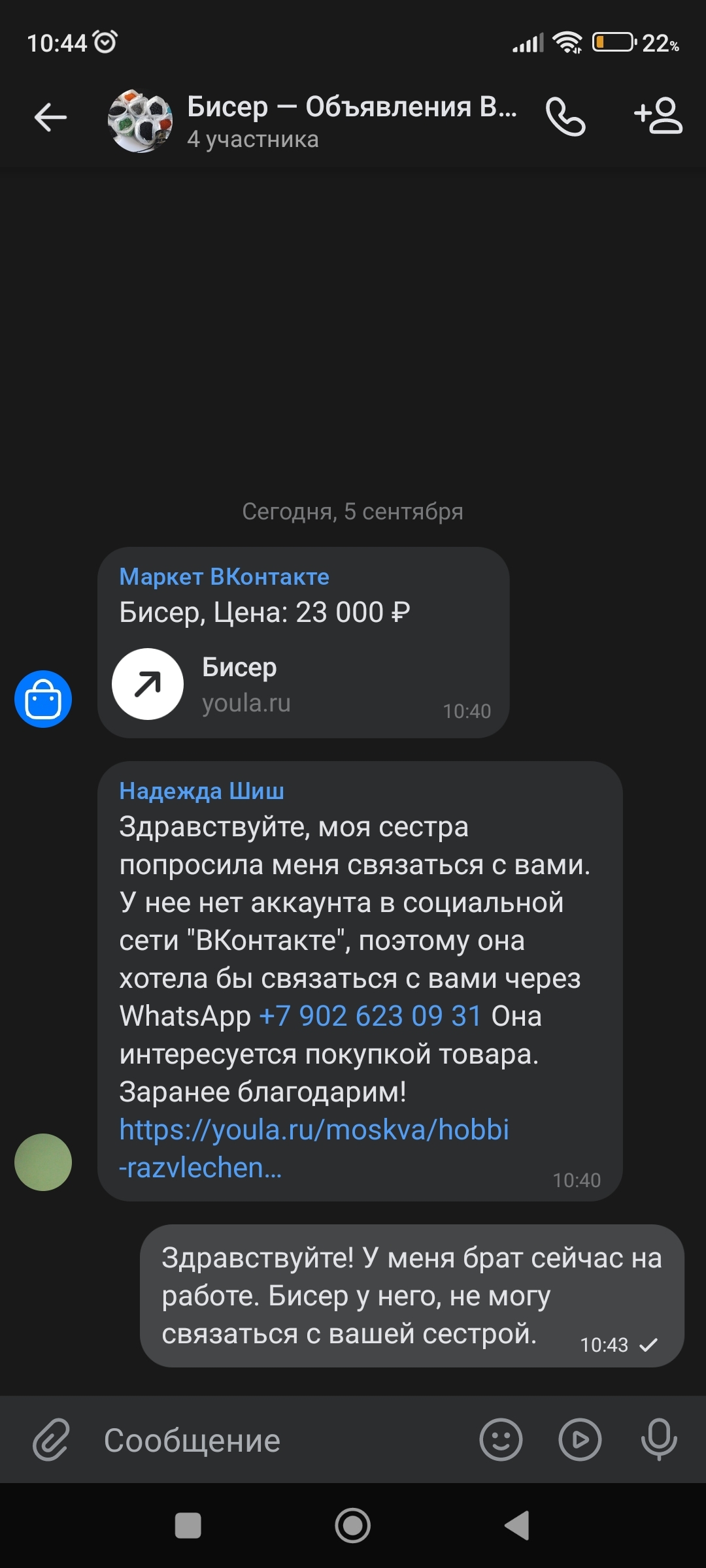
Task: Go to the Android home screen
Action: click(x=353, y=1526)
